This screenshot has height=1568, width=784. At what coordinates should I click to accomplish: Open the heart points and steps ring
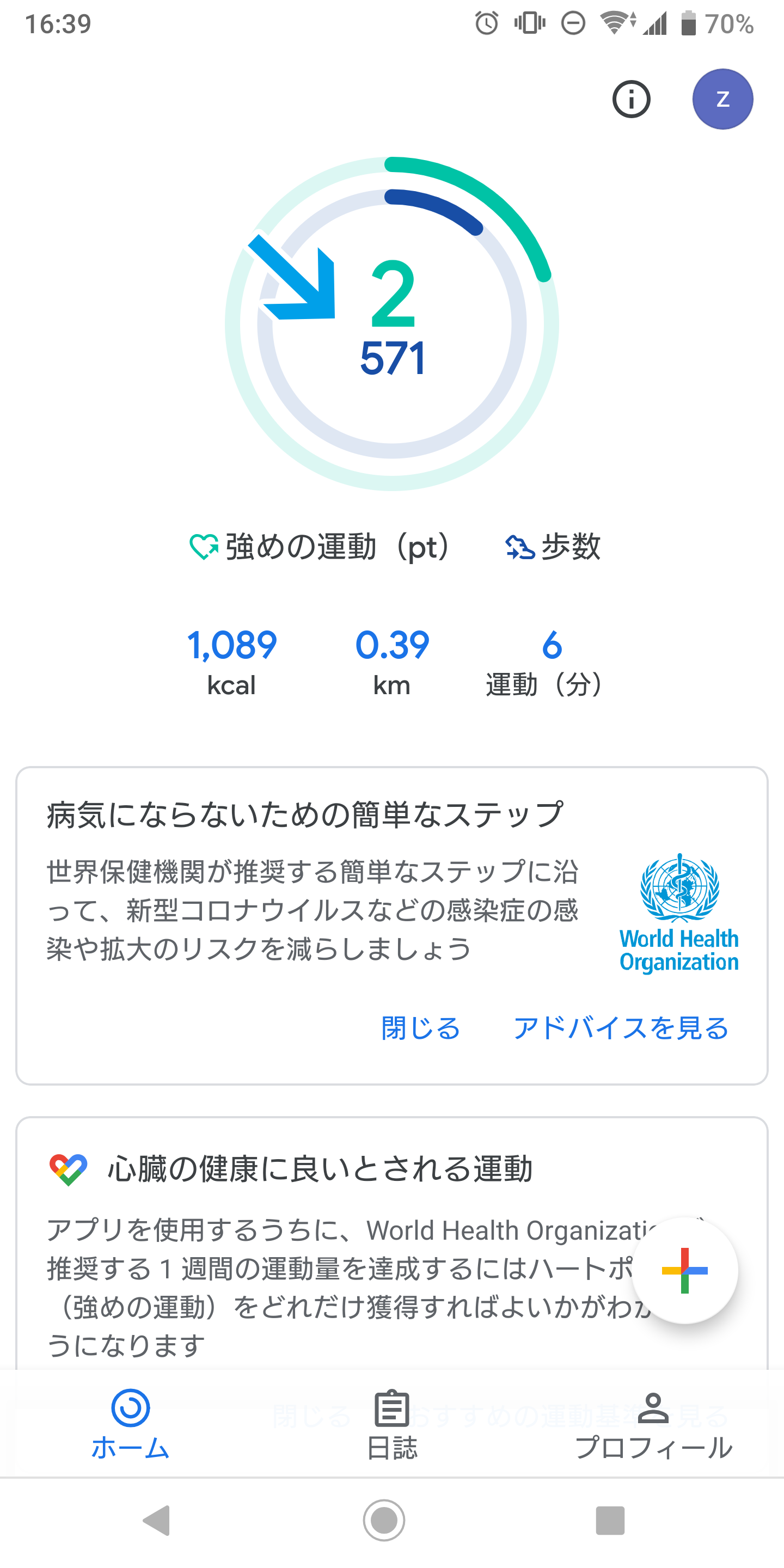[x=392, y=324]
